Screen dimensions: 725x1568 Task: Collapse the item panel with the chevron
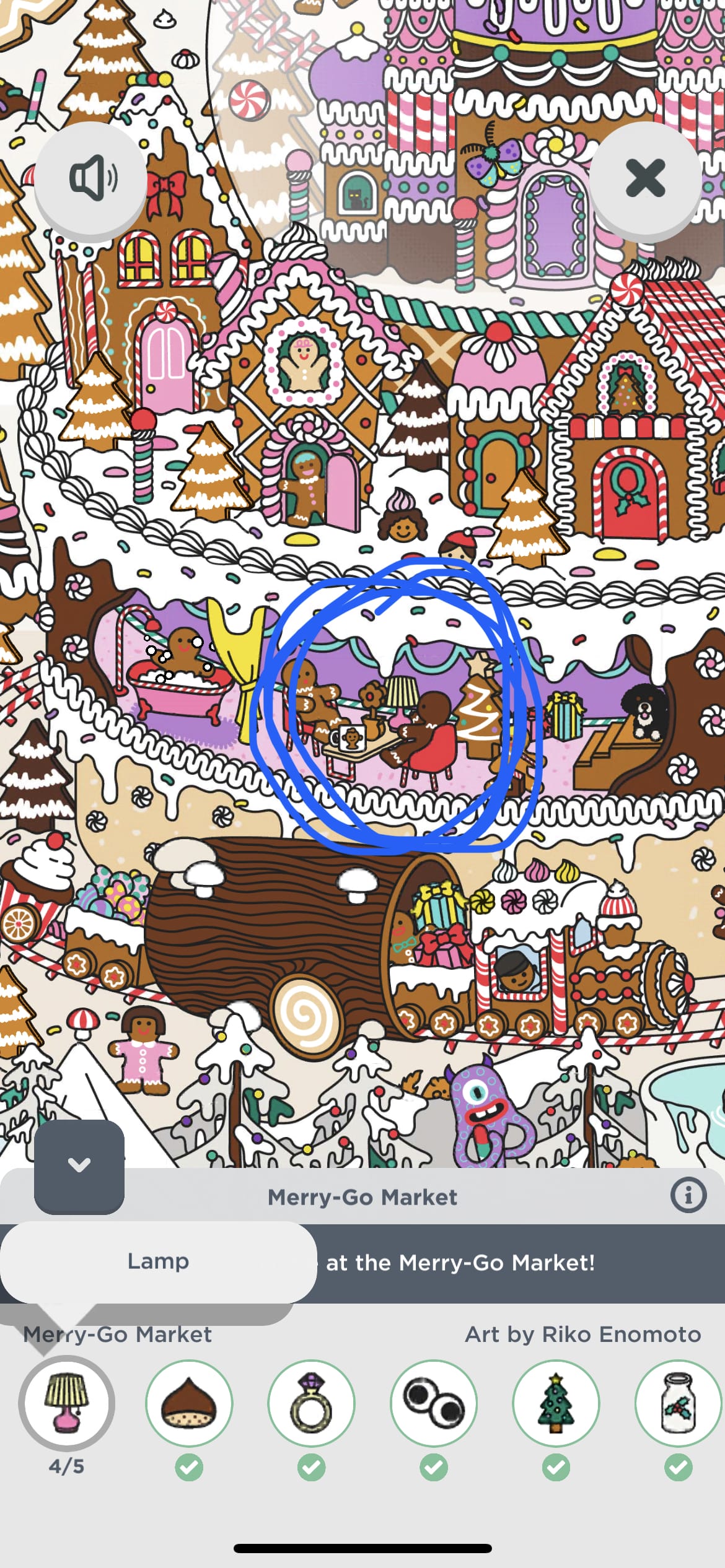coord(79,1165)
